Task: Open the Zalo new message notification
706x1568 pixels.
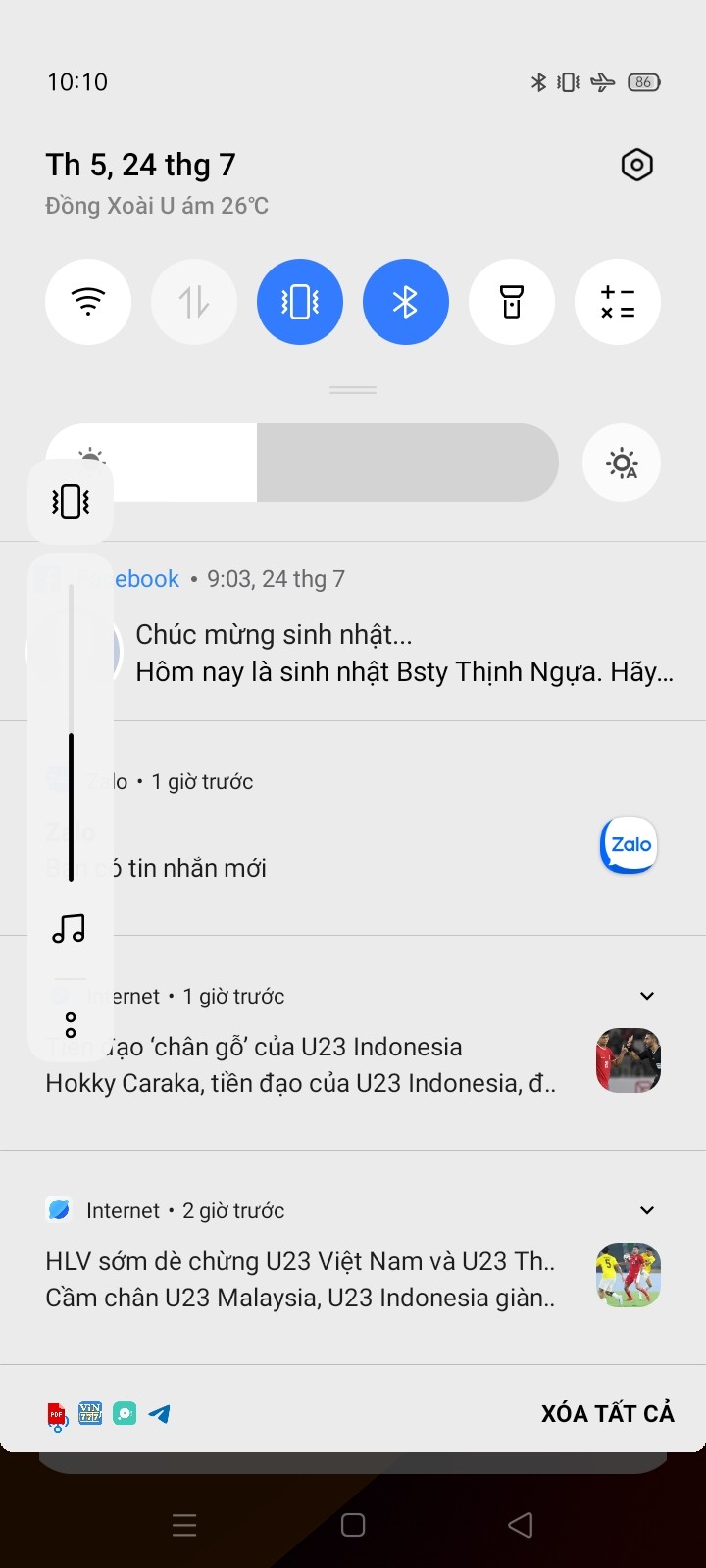Action: click(353, 828)
